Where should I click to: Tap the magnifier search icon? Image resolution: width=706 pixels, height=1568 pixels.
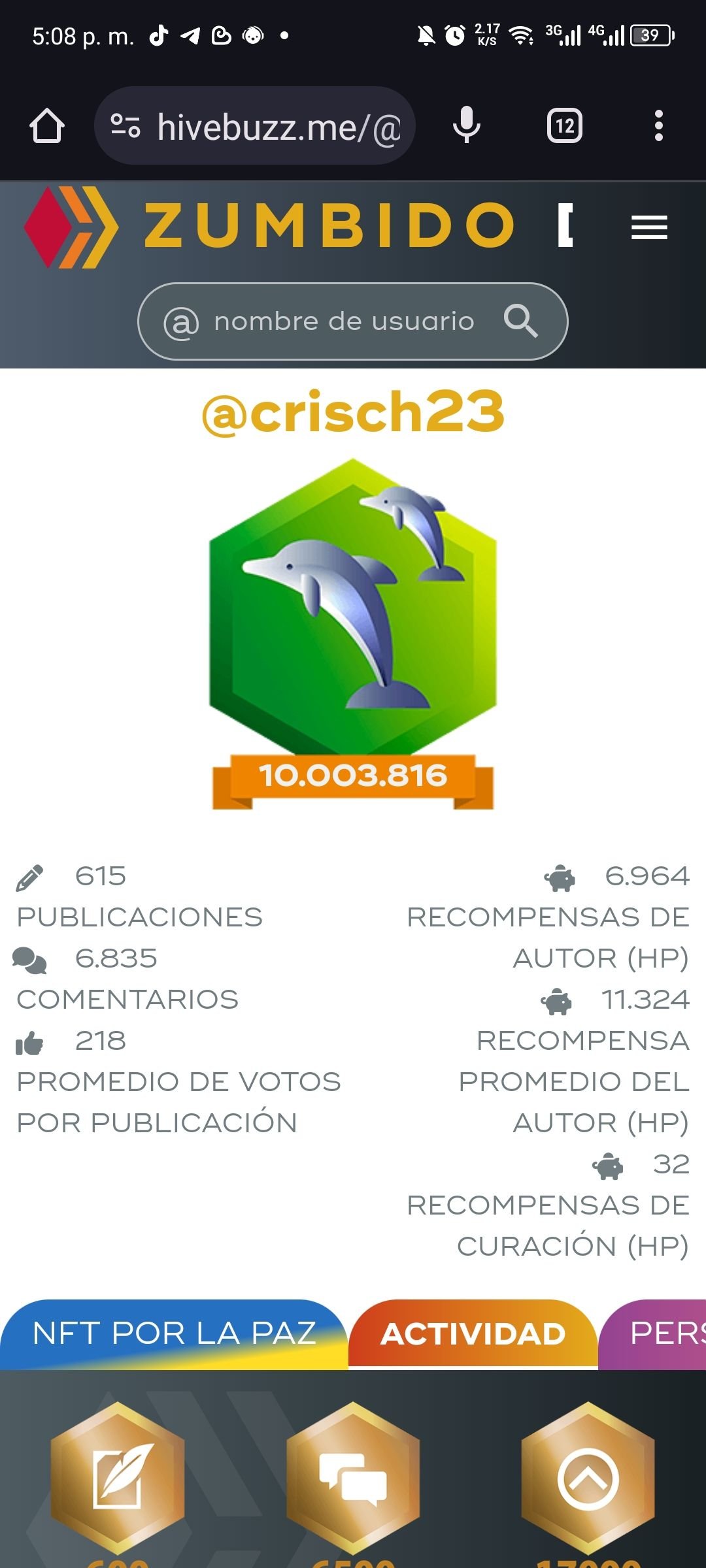click(521, 321)
